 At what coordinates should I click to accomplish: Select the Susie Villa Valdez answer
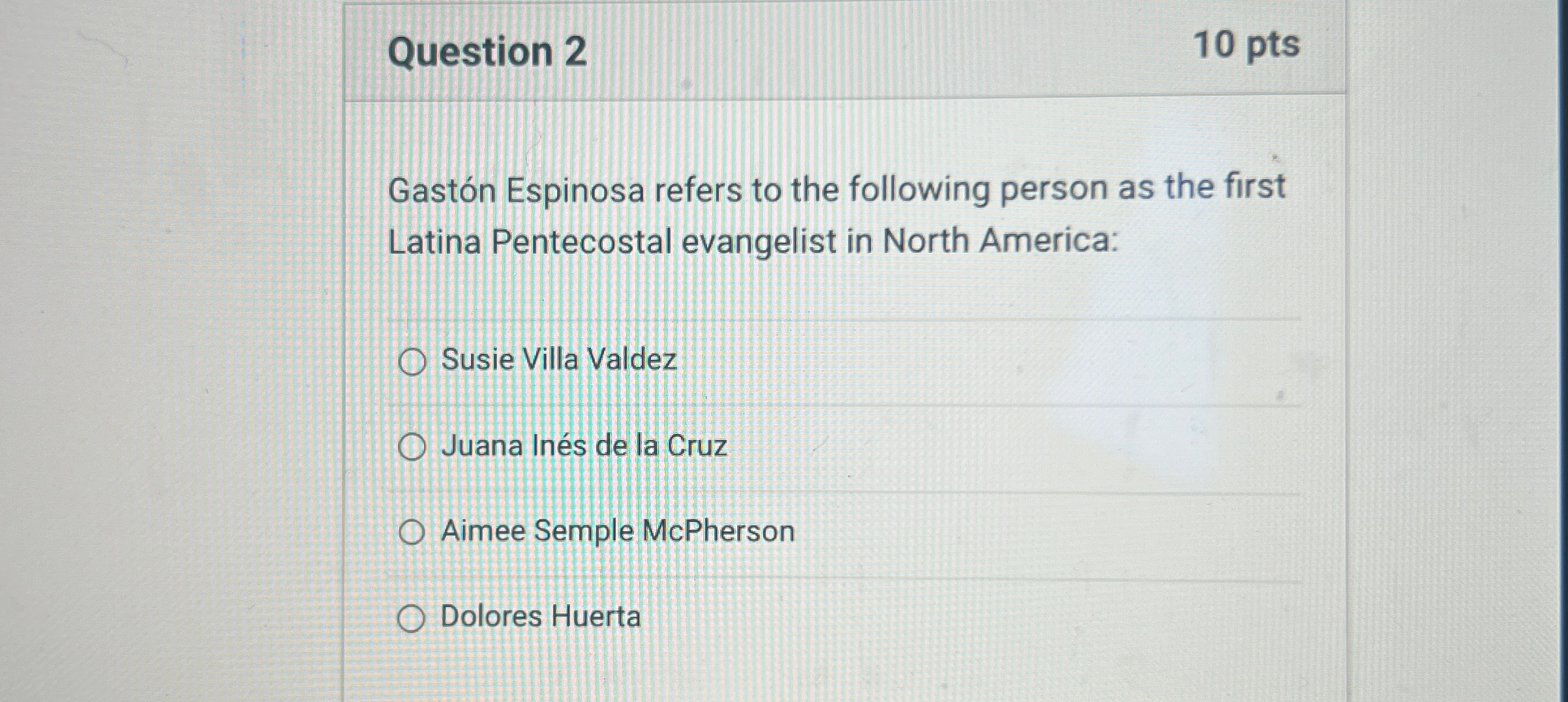click(412, 362)
